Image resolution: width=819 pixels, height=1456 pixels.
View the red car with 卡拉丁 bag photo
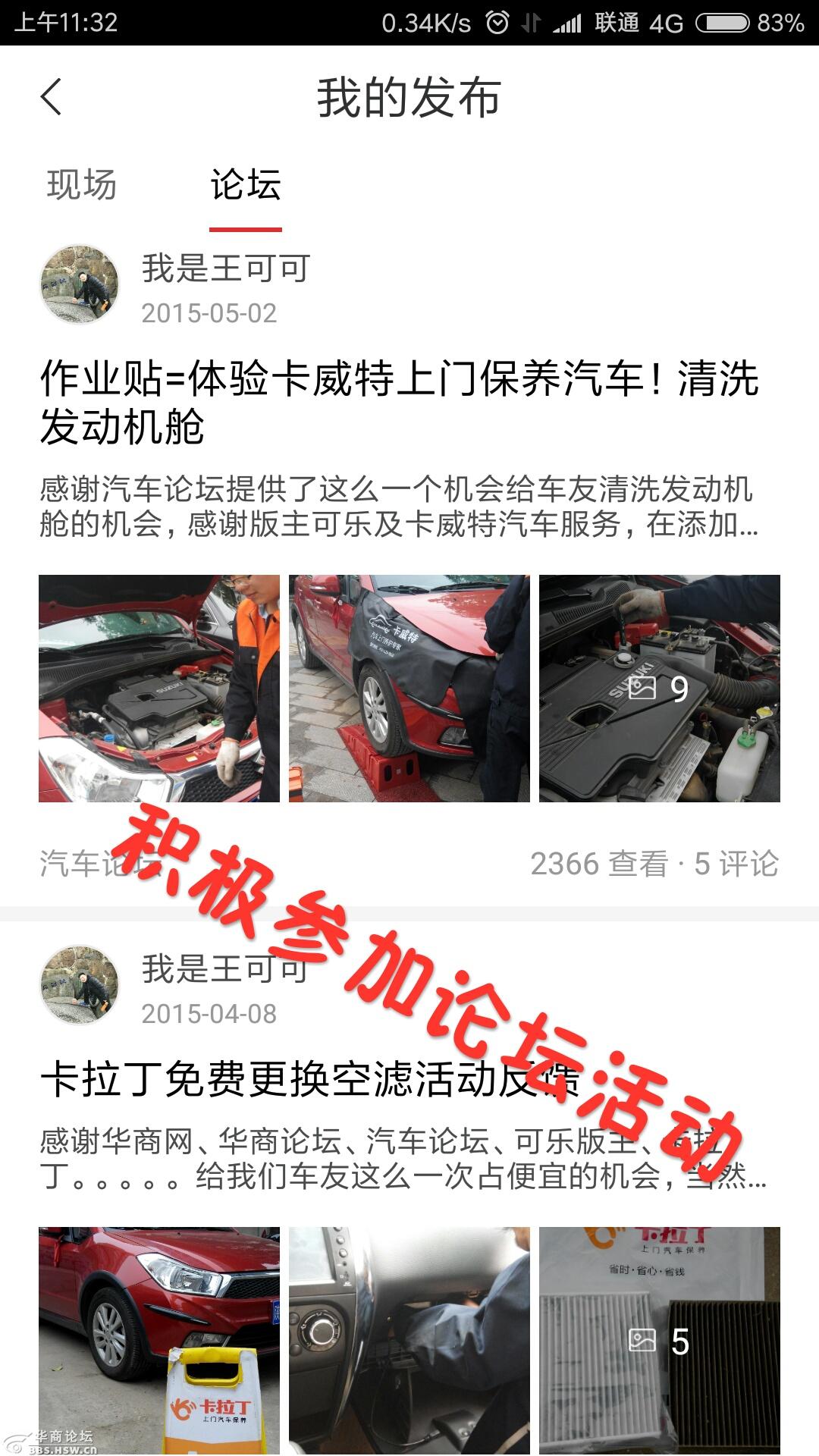159,1341
